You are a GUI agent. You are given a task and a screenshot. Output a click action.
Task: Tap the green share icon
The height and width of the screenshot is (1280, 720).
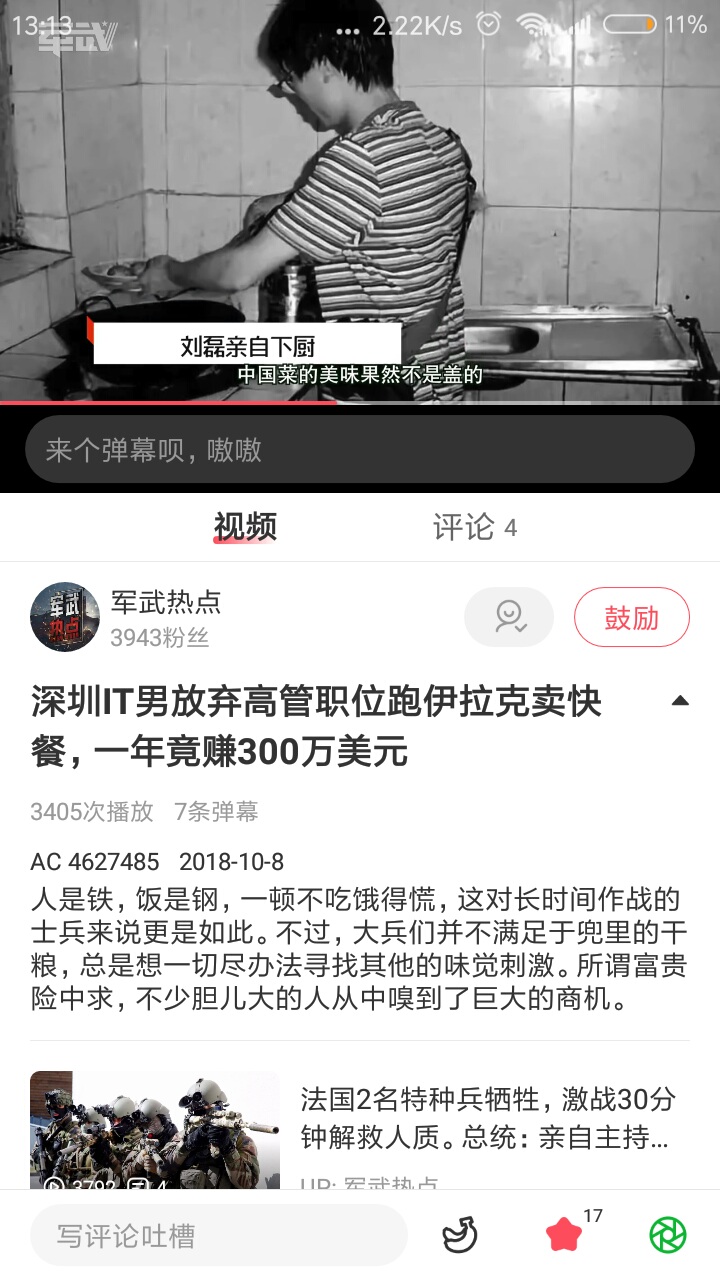668,1236
